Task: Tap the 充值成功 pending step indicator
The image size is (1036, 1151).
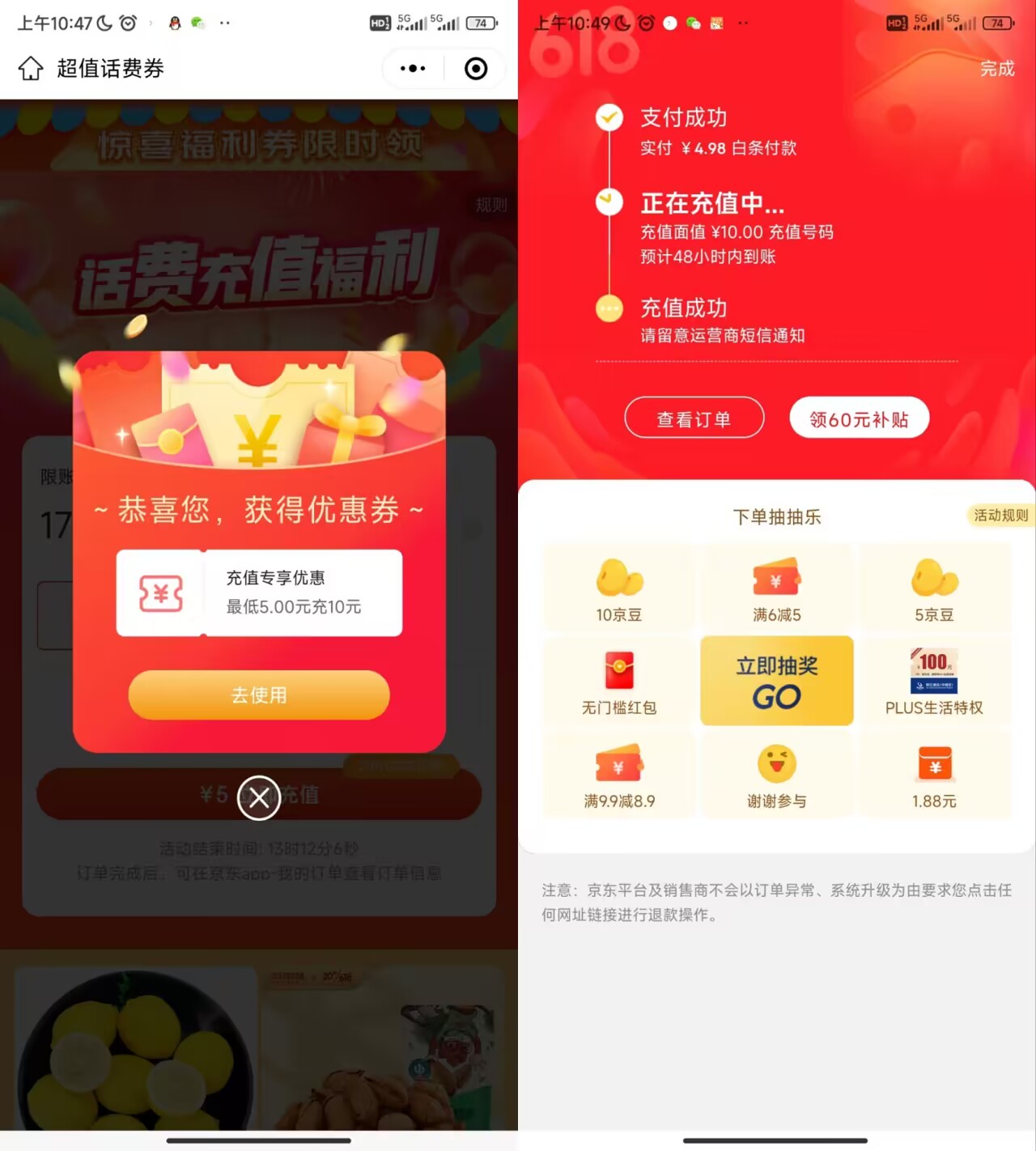Action: click(609, 308)
